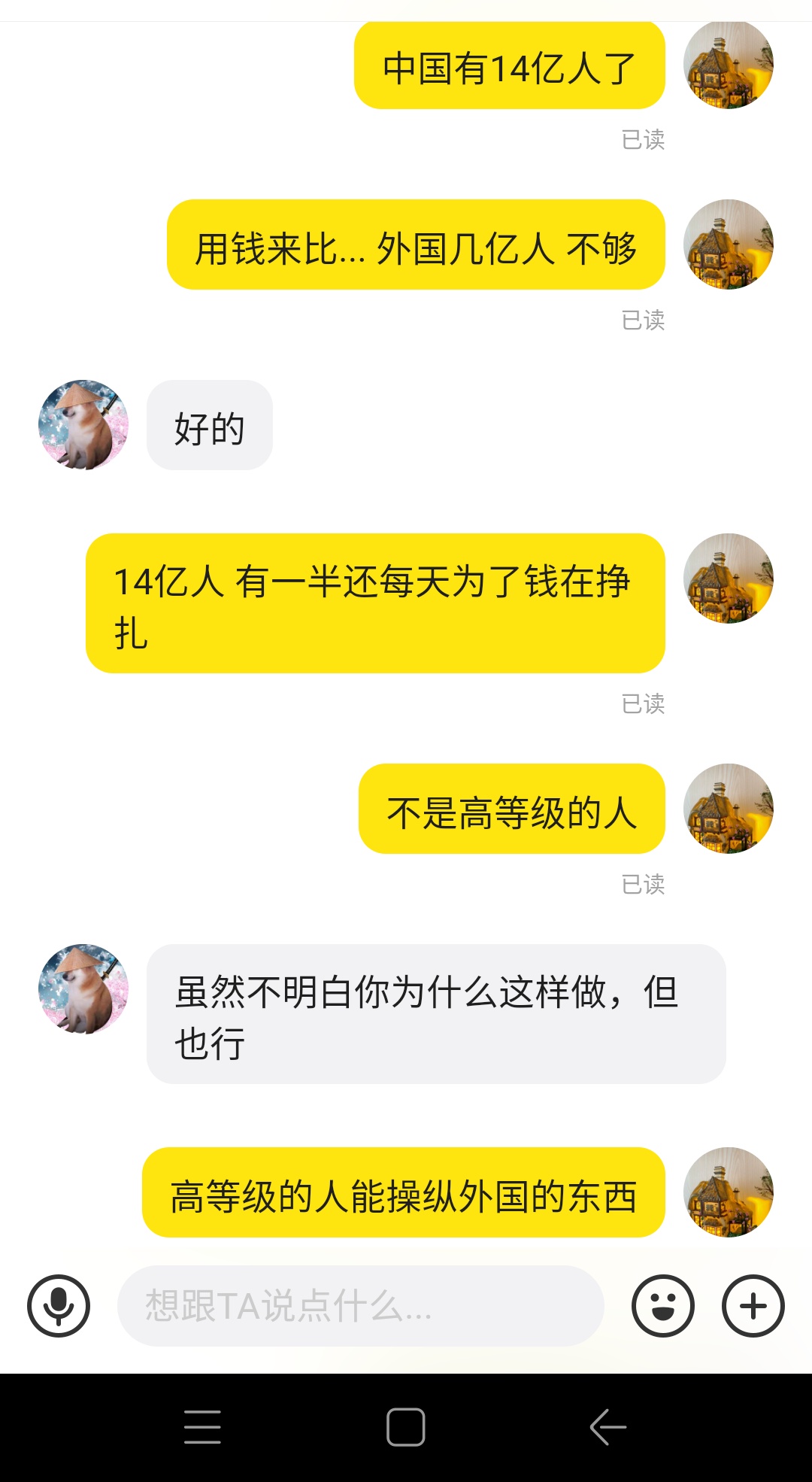Open the emoji picker
This screenshot has width=812, height=1482.
coord(663,1306)
